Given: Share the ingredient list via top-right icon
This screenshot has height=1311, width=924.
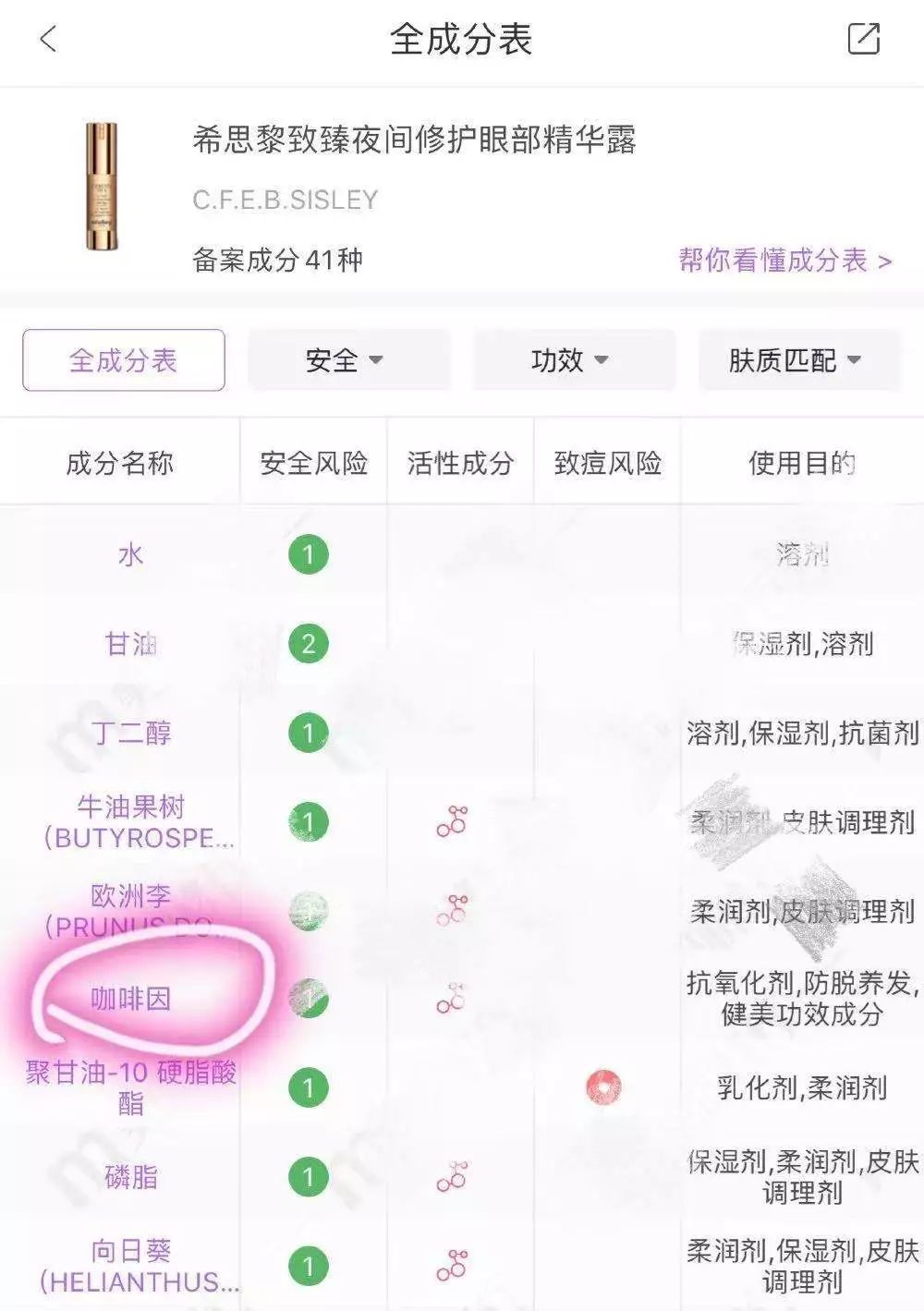Looking at the screenshot, I should point(863,39).
